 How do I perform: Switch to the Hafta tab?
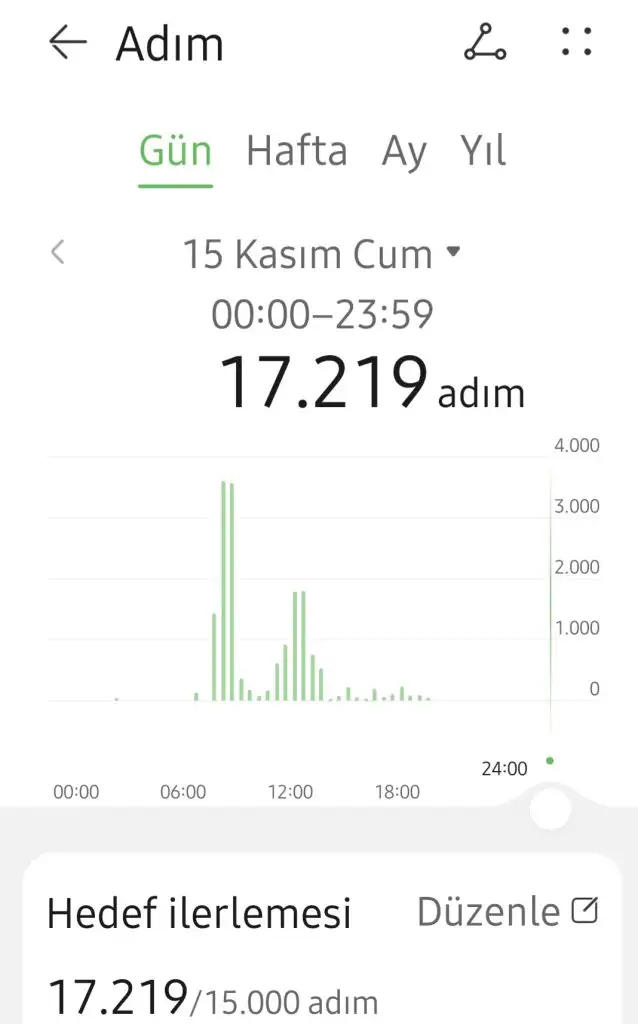click(x=297, y=152)
